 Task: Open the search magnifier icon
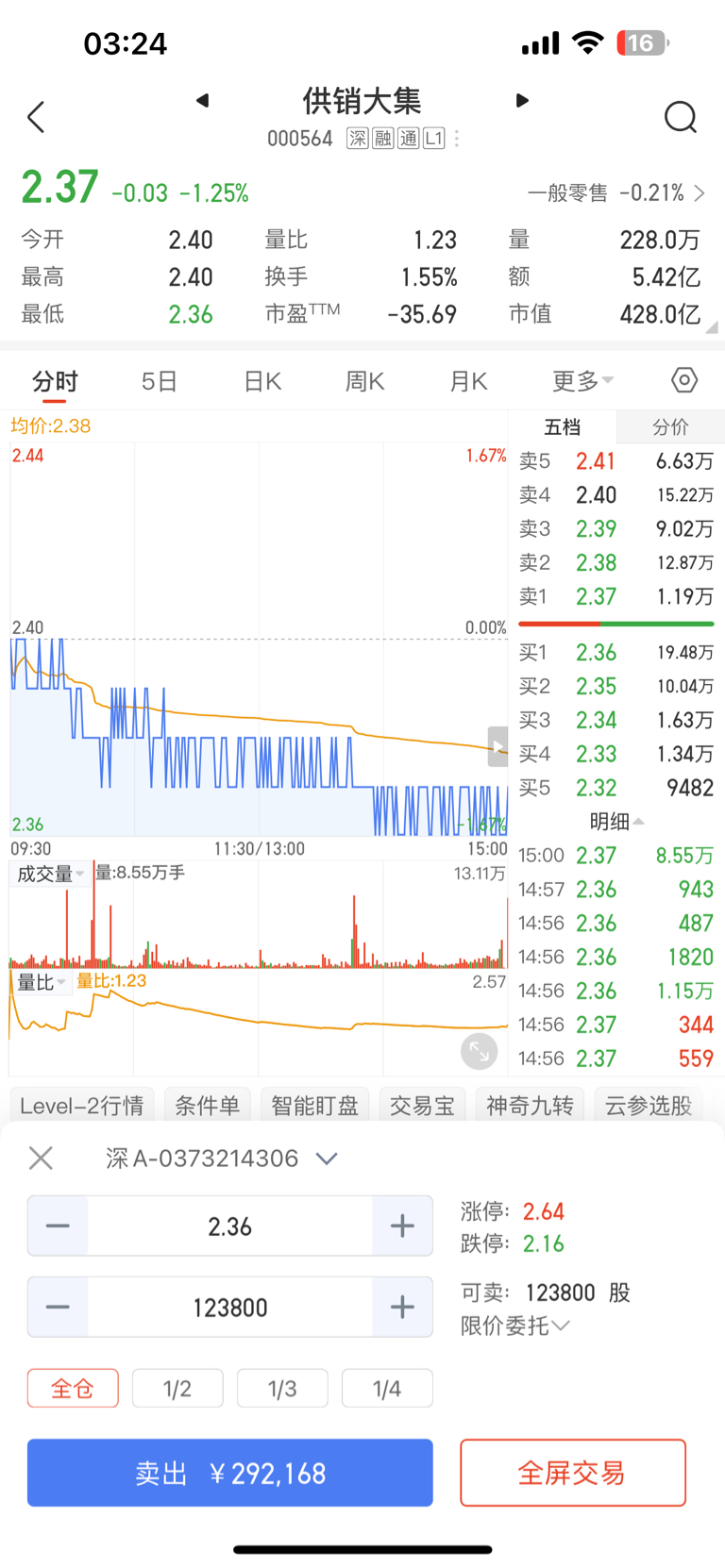click(680, 117)
